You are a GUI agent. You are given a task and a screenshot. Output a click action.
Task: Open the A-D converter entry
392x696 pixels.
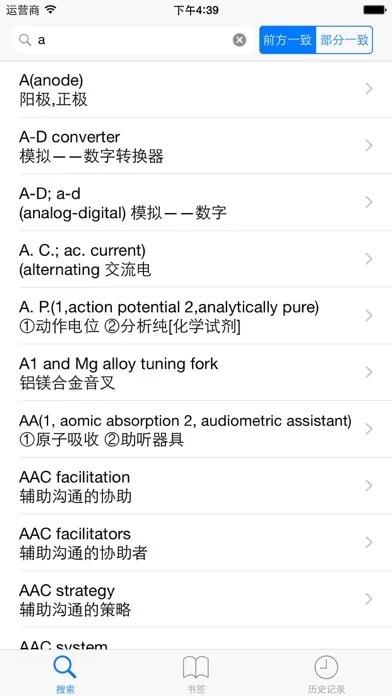[196, 146]
